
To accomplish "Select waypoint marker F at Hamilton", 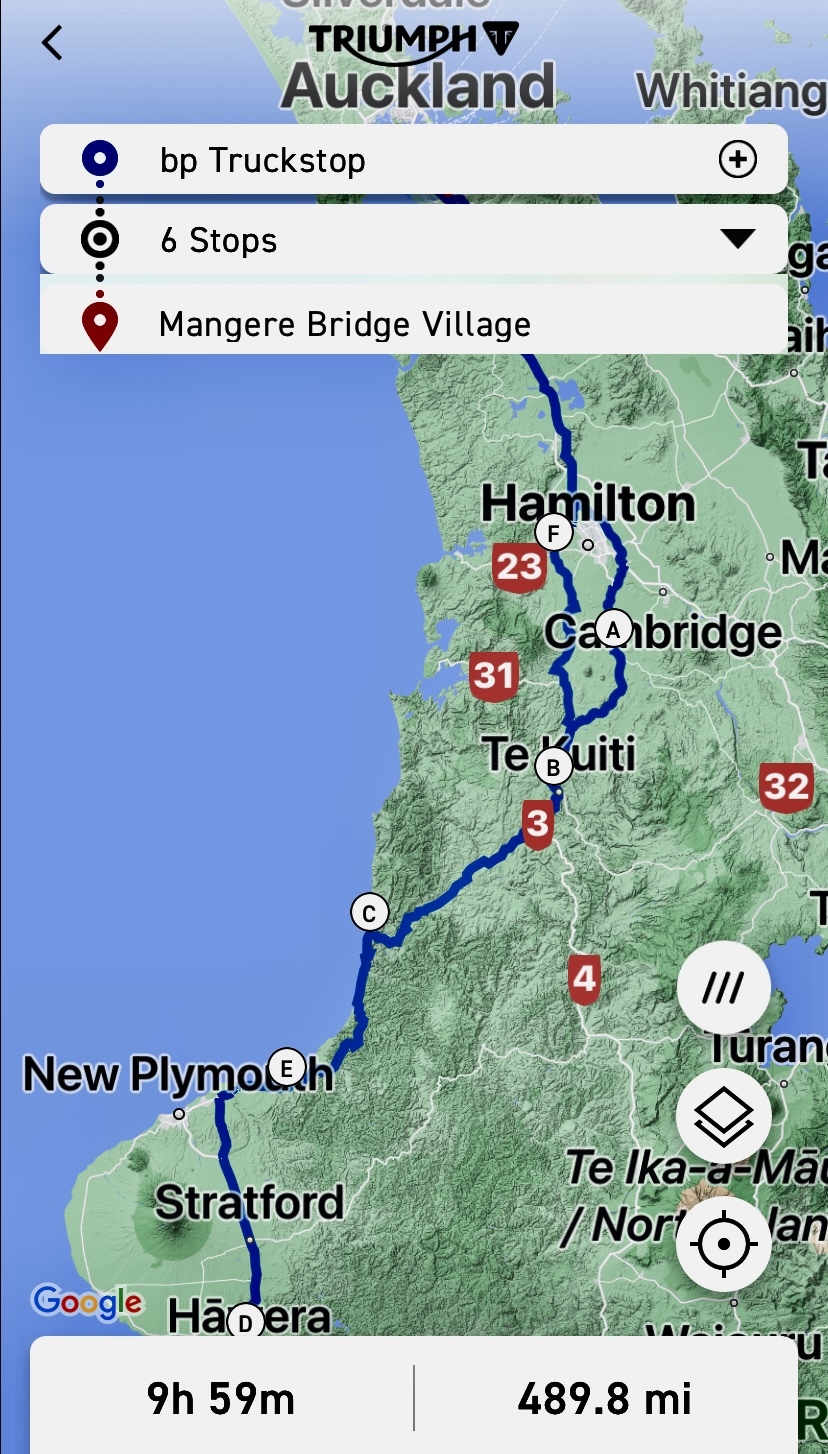I will (x=553, y=532).
